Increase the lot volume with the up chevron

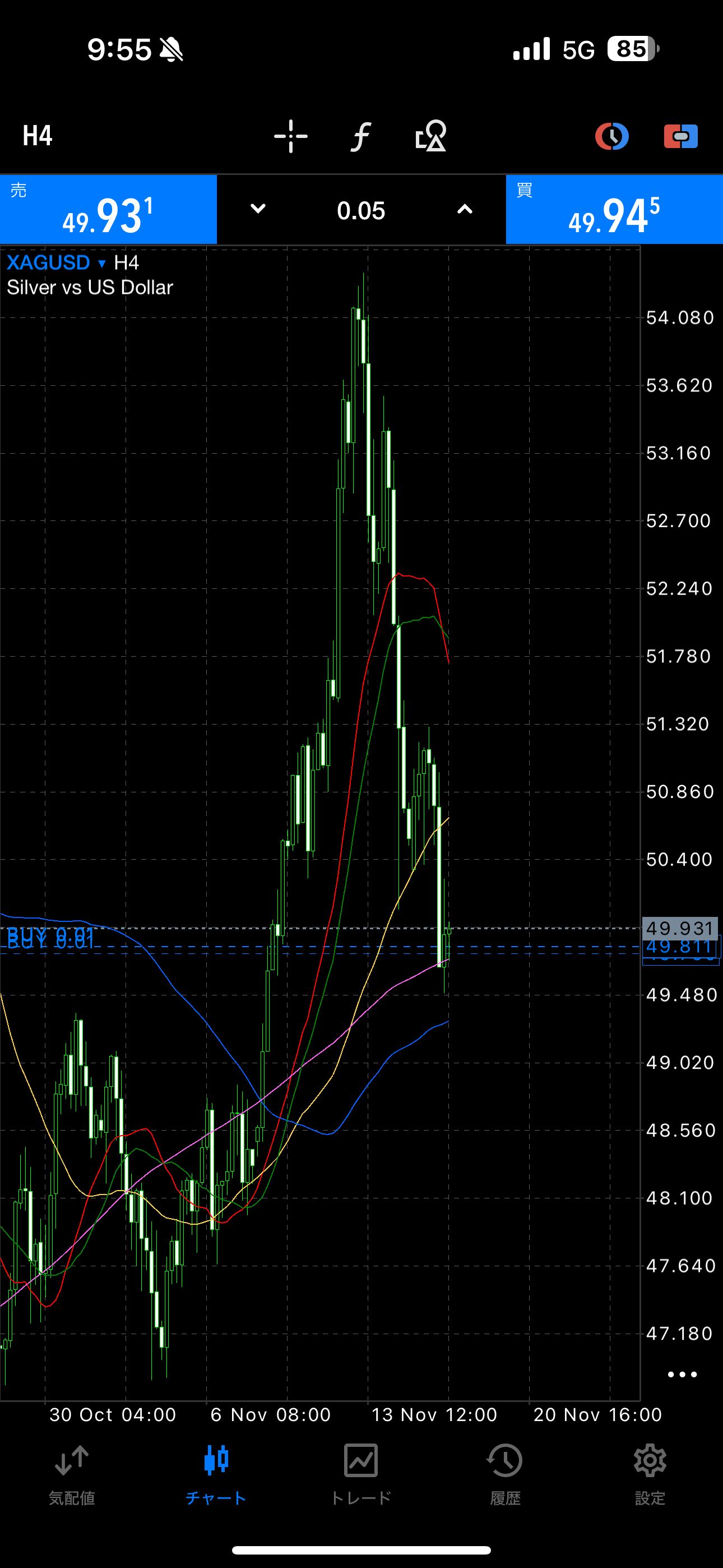(465, 209)
